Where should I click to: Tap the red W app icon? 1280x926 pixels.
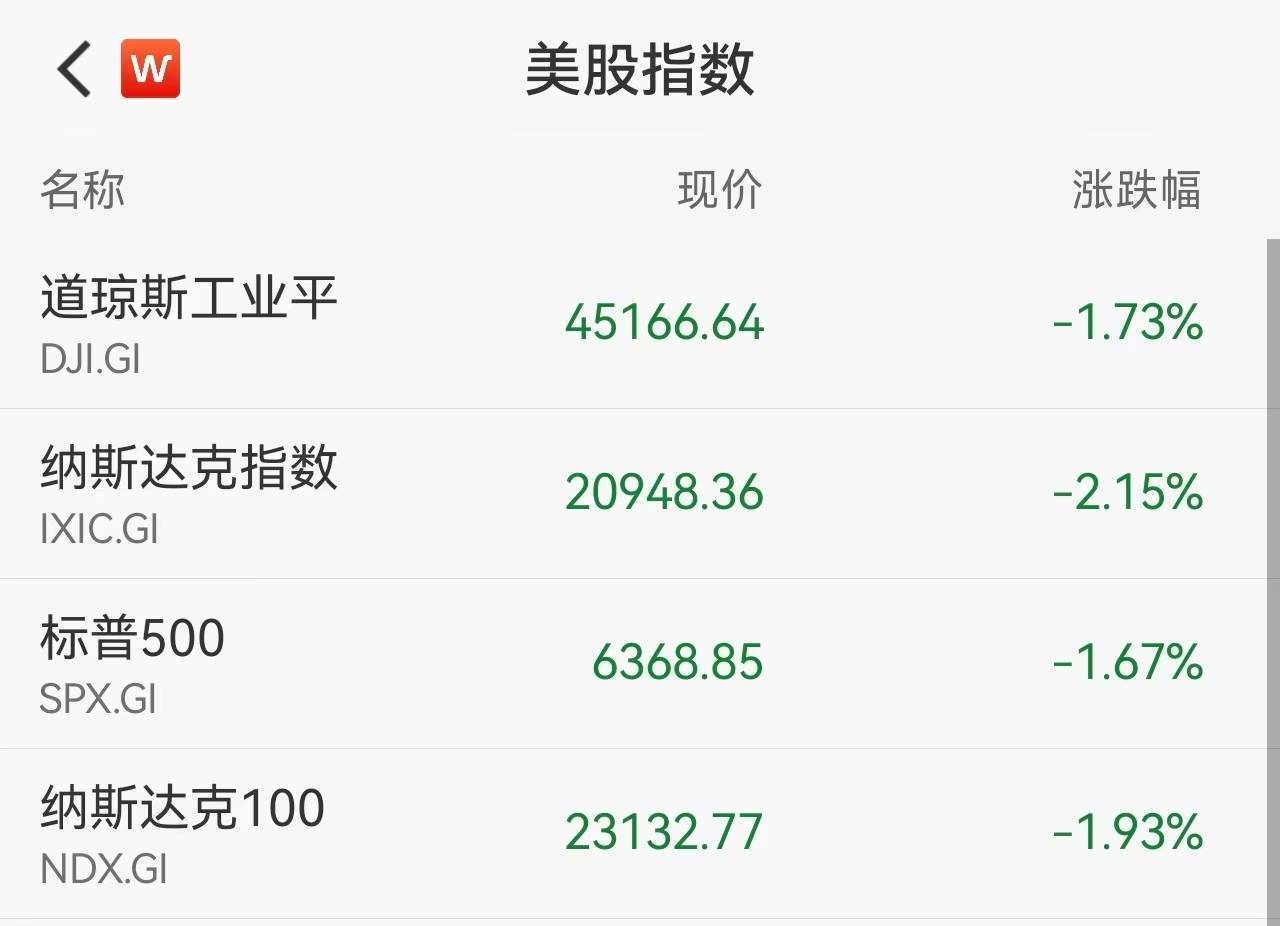pos(150,69)
